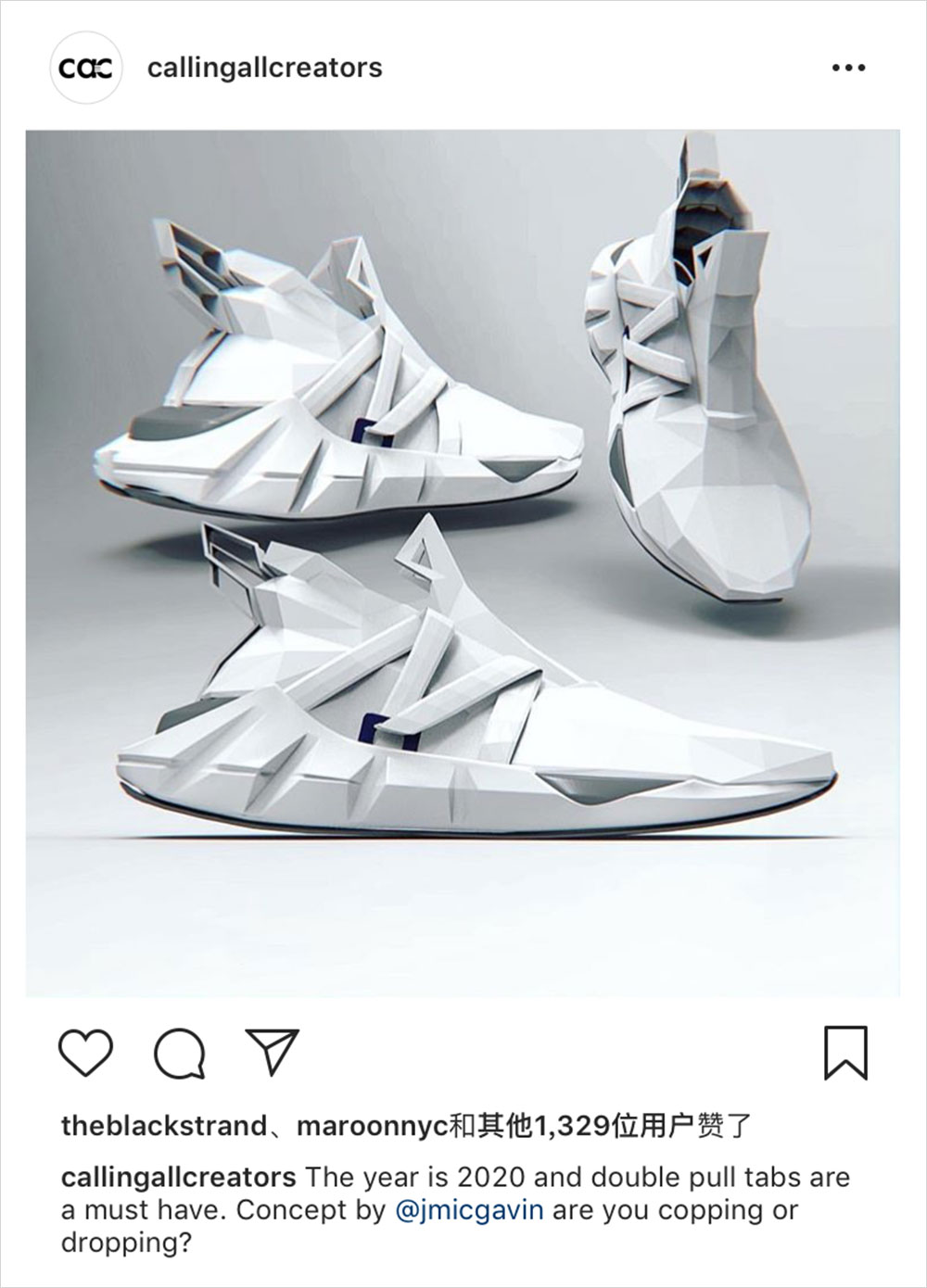The height and width of the screenshot is (1288, 927).
Task: Tap the cac profile avatar
Action: pos(86,68)
